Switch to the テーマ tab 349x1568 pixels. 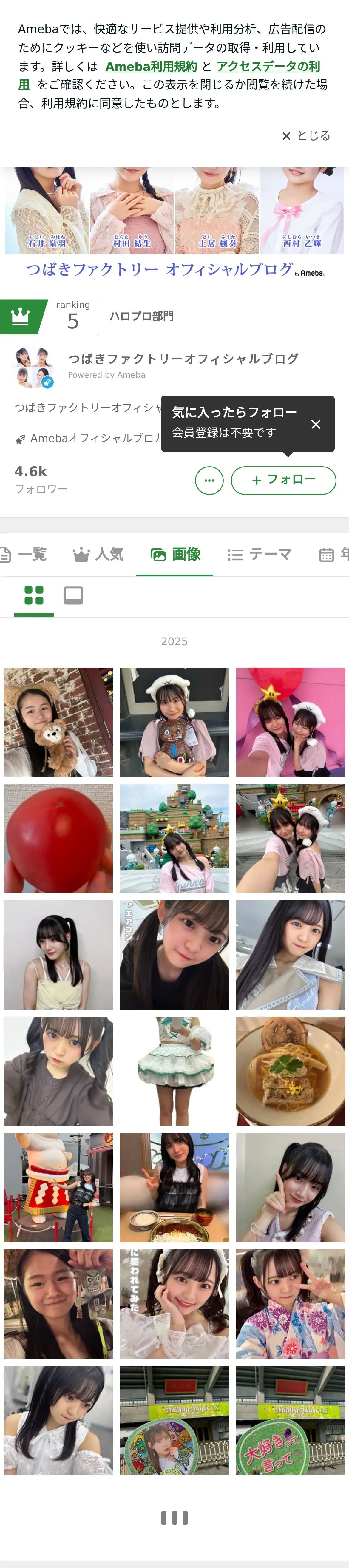[x=260, y=555]
